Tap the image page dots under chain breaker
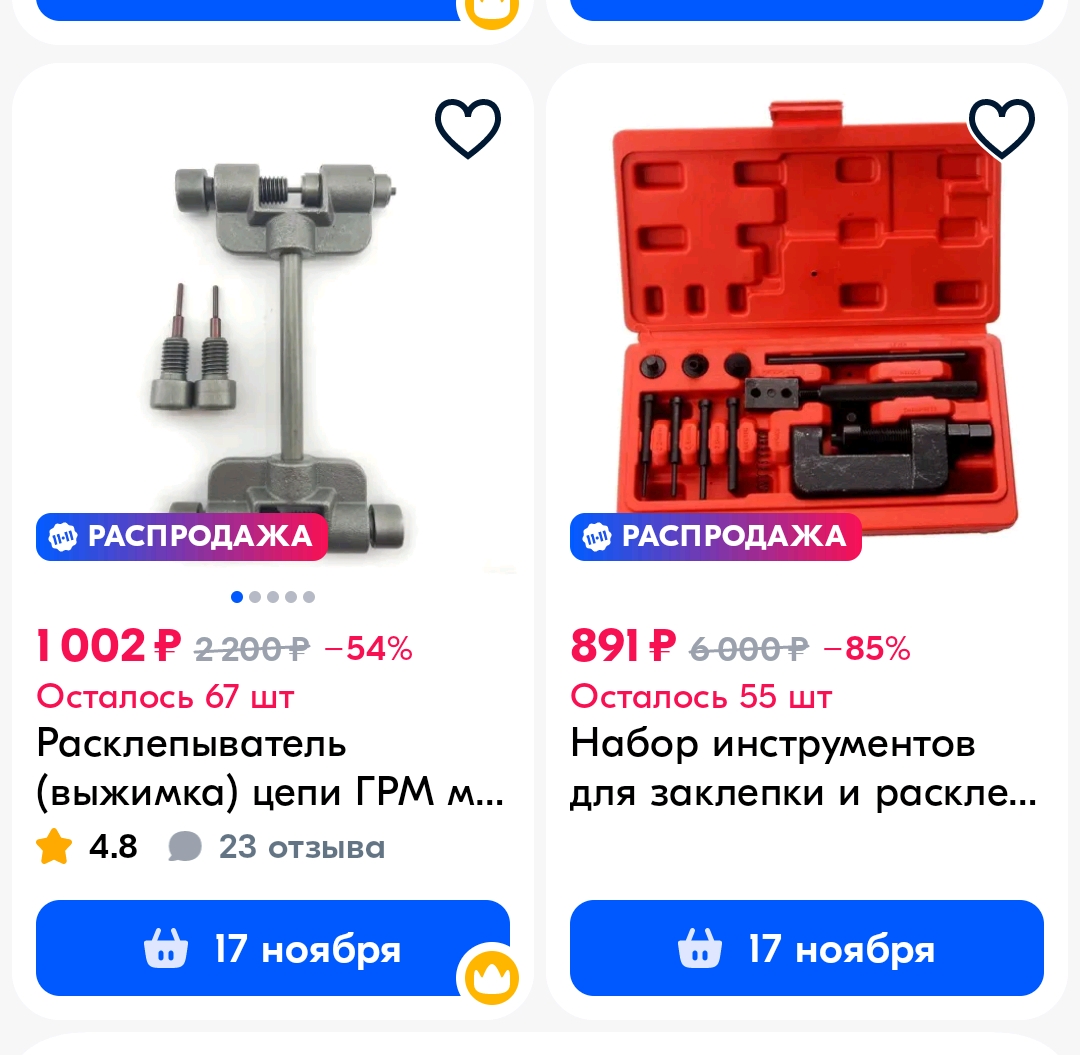The height and width of the screenshot is (1055, 1080). tap(272, 597)
